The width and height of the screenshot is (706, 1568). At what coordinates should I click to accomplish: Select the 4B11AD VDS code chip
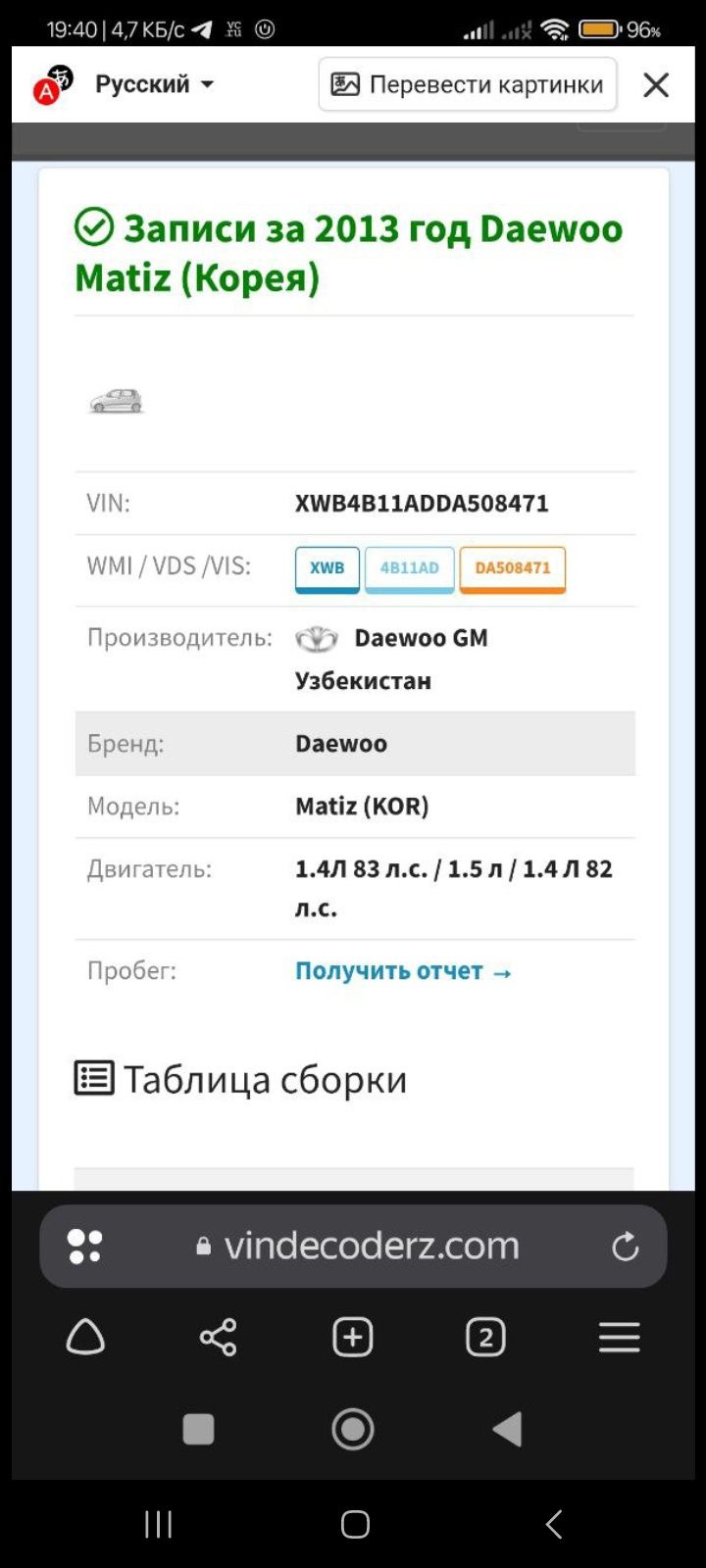point(410,569)
